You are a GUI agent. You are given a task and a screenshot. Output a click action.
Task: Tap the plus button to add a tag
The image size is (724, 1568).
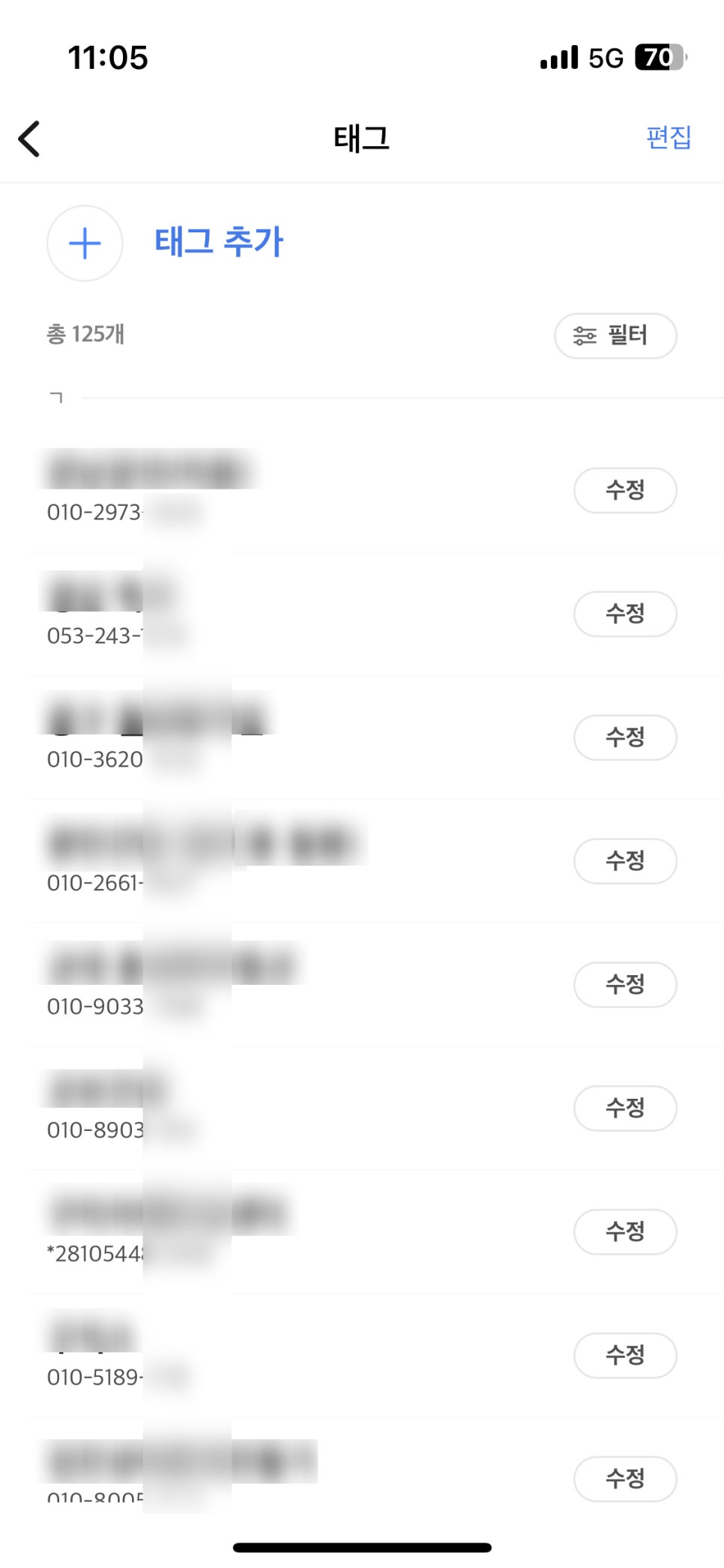[85, 244]
